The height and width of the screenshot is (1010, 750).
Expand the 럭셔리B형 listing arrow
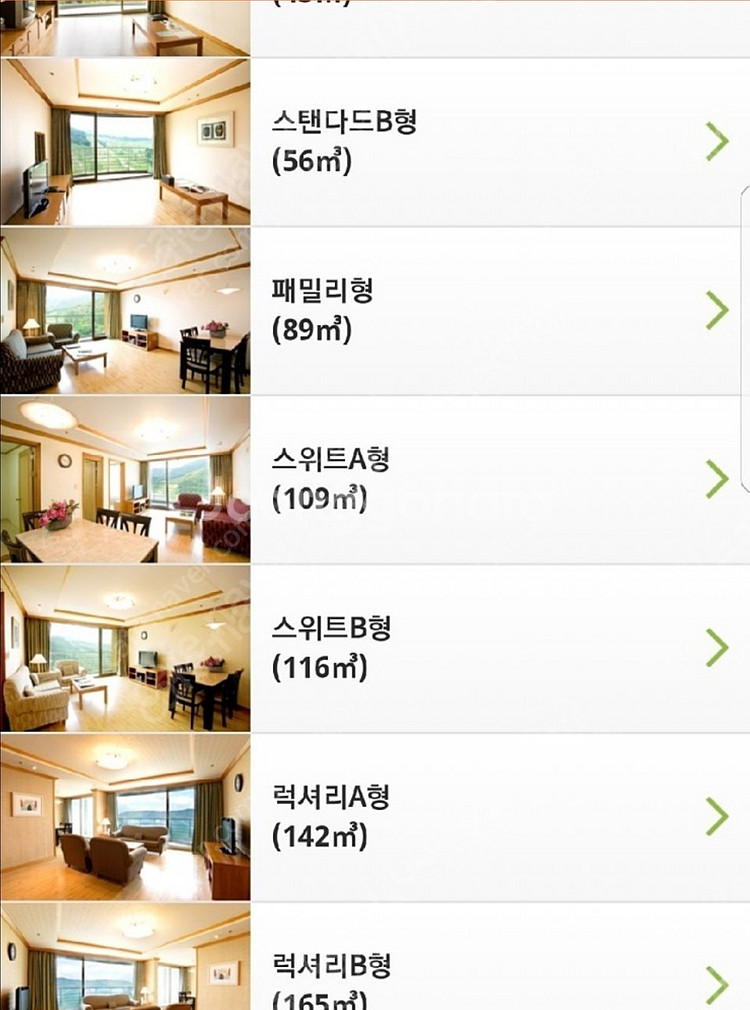pos(714,982)
